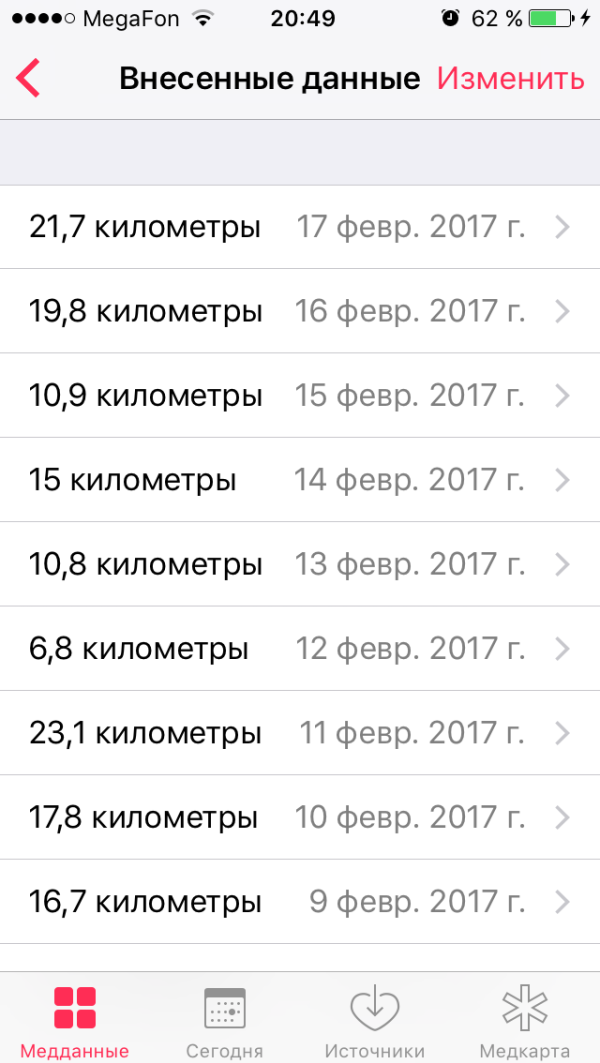The width and height of the screenshot is (600, 1063).
Task: View details of 6,8 километры on 12 февр.
Action: pyautogui.click(x=300, y=649)
